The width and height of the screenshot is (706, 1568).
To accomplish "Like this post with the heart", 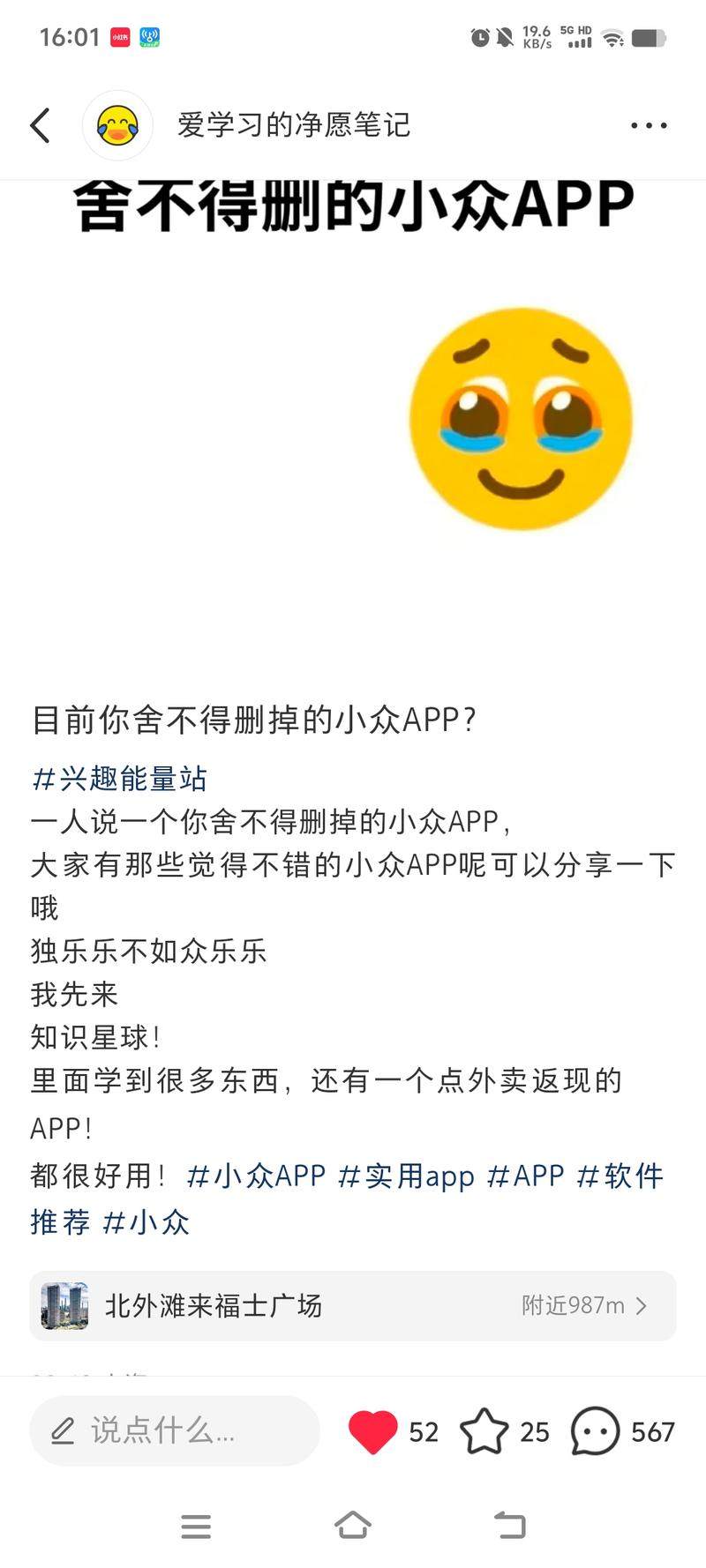I will point(373,1430).
